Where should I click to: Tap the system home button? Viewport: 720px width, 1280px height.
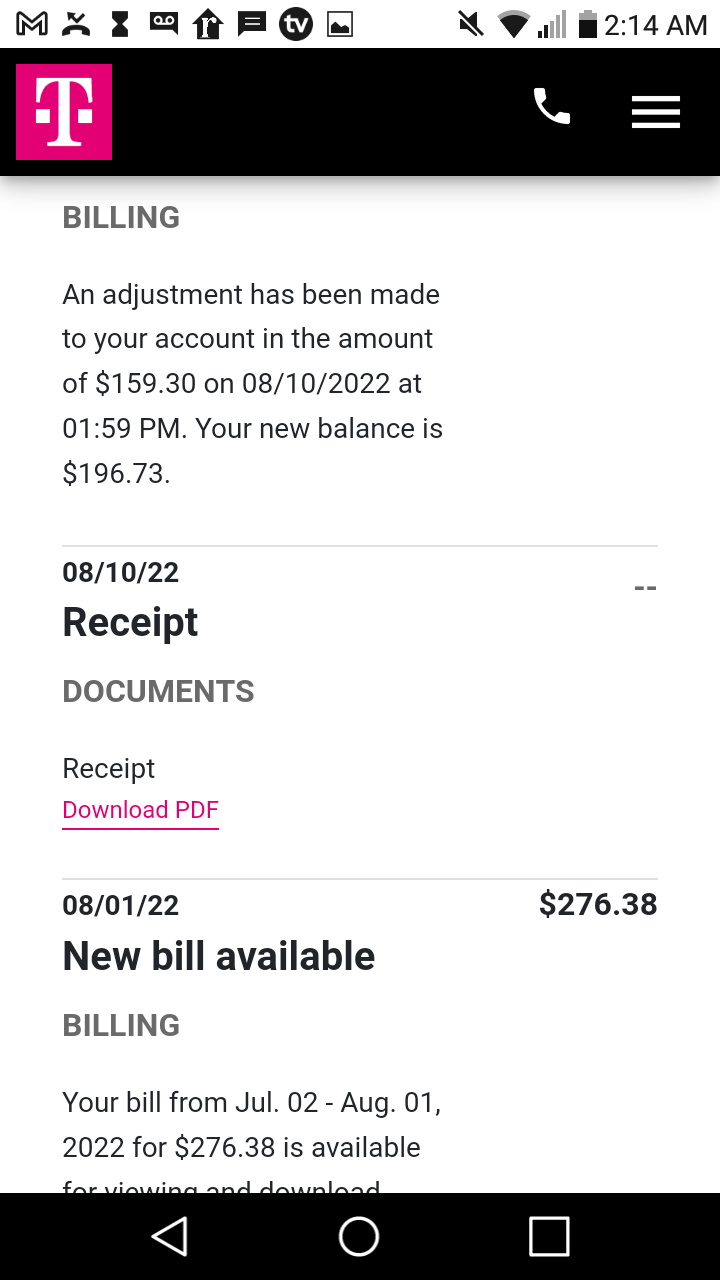pos(359,1237)
